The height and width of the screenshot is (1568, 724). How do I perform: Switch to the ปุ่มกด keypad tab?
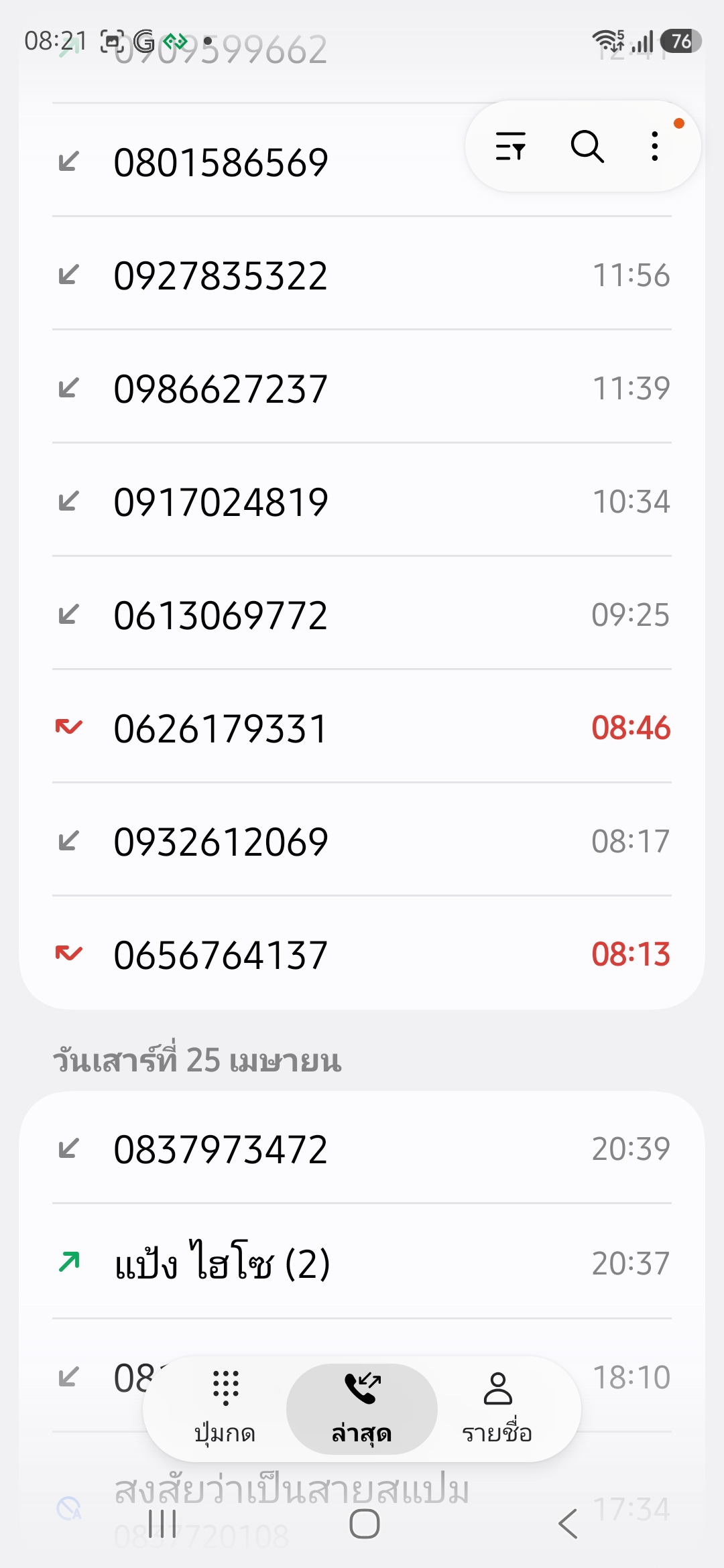tap(225, 1409)
